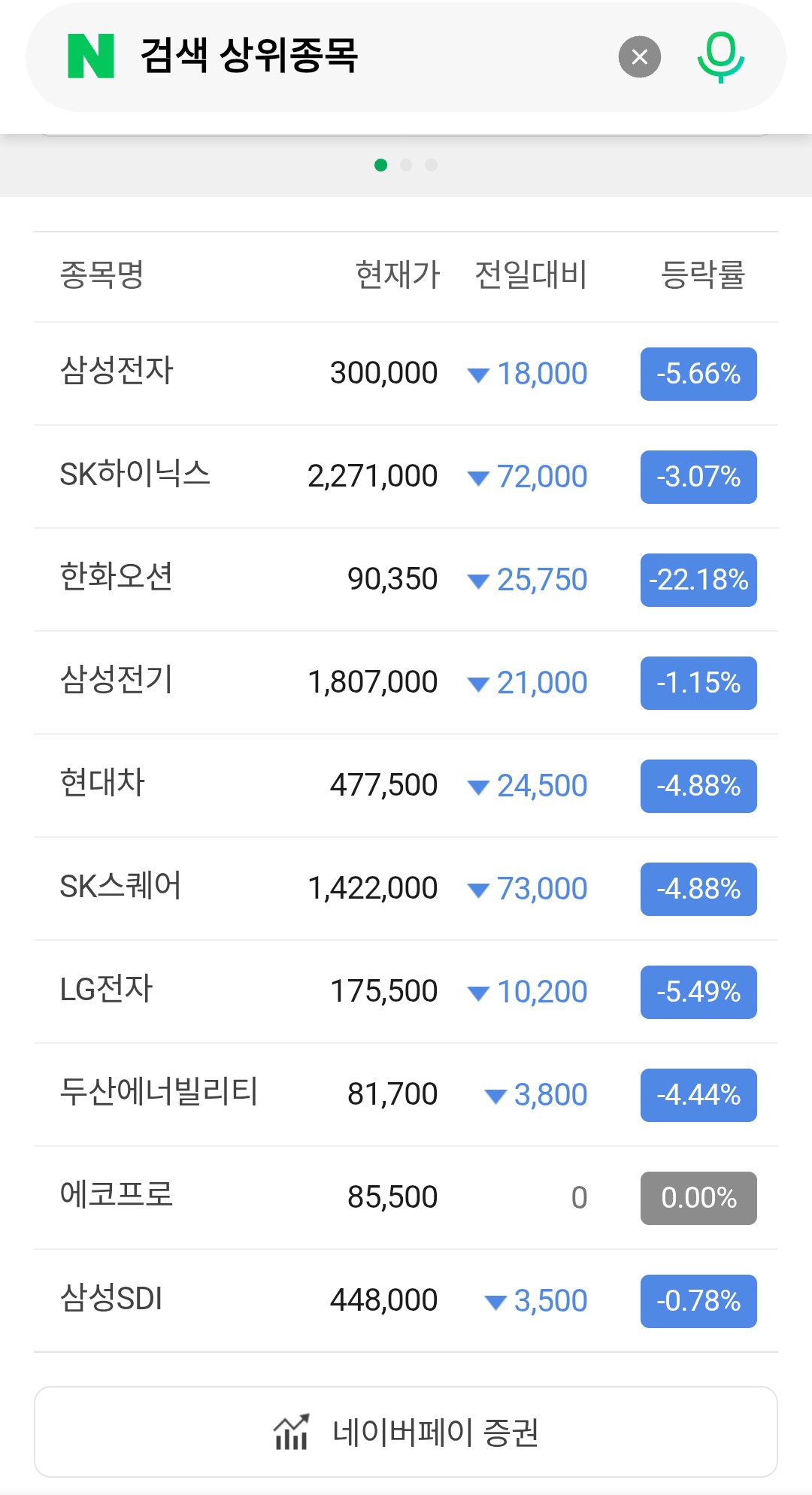The width and height of the screenshot is (812, 1495).
Task: Open the SK하이닉스 stock row
Action: click(406, 477)
